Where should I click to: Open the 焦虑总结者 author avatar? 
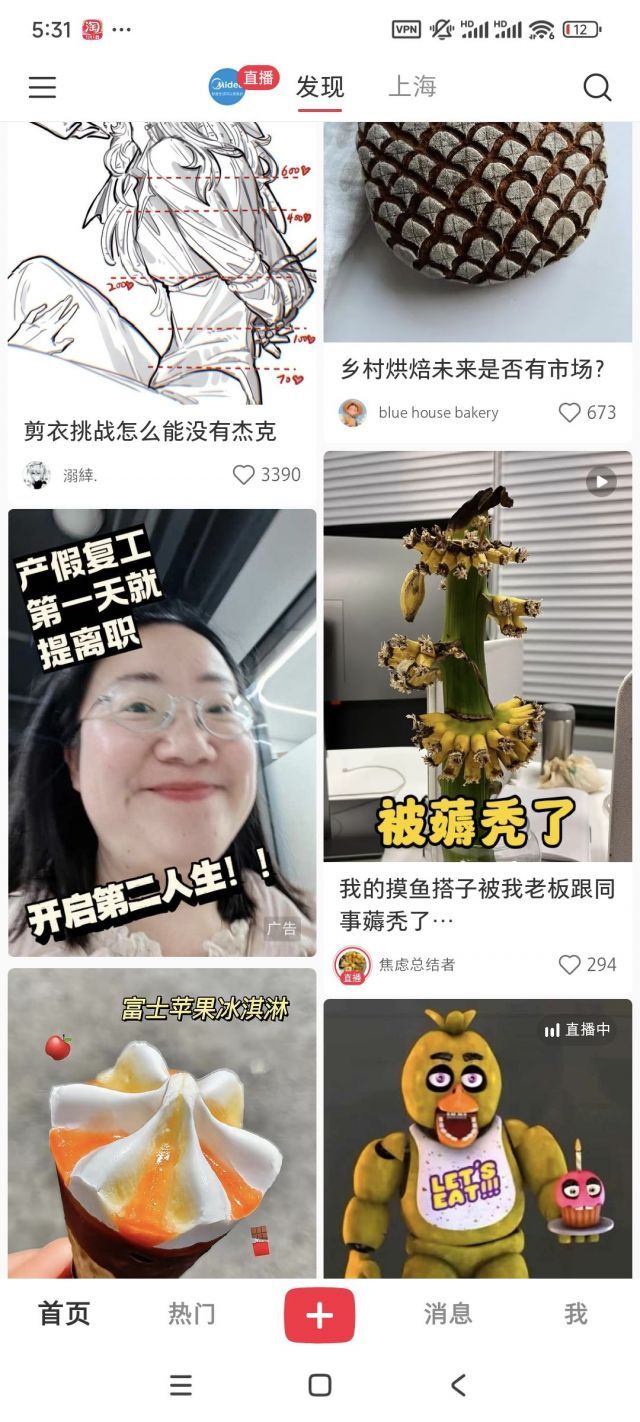click(x=352, y=965)
